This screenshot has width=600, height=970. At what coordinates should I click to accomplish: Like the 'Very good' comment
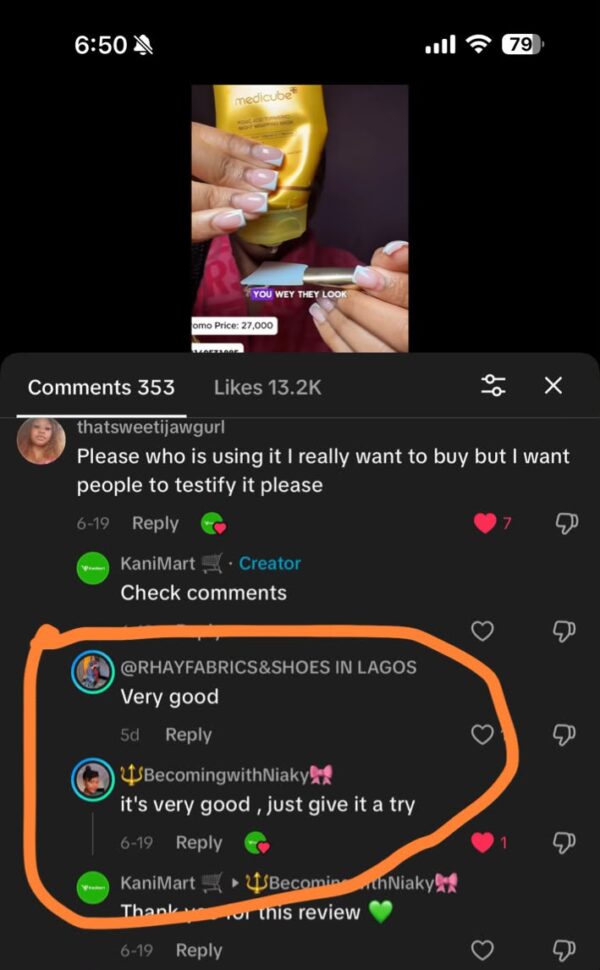[x=482, y=734]
